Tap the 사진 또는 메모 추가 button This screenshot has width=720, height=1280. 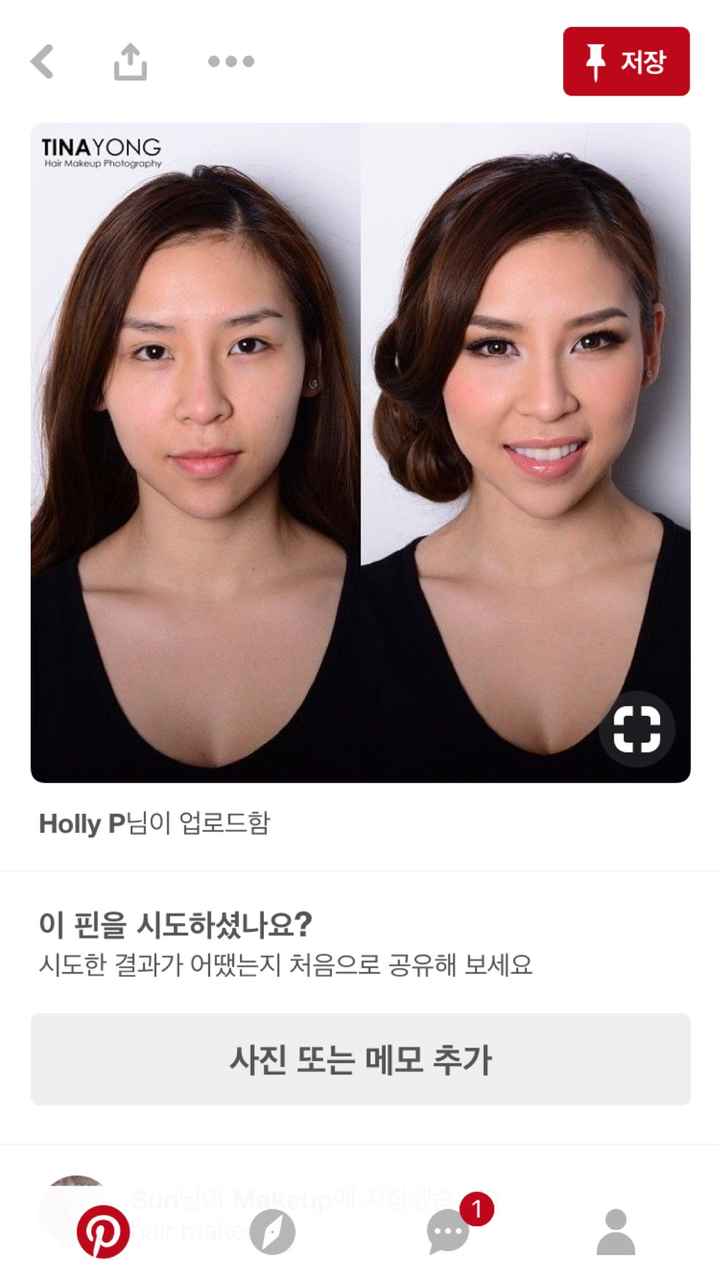coord(360,1059)
